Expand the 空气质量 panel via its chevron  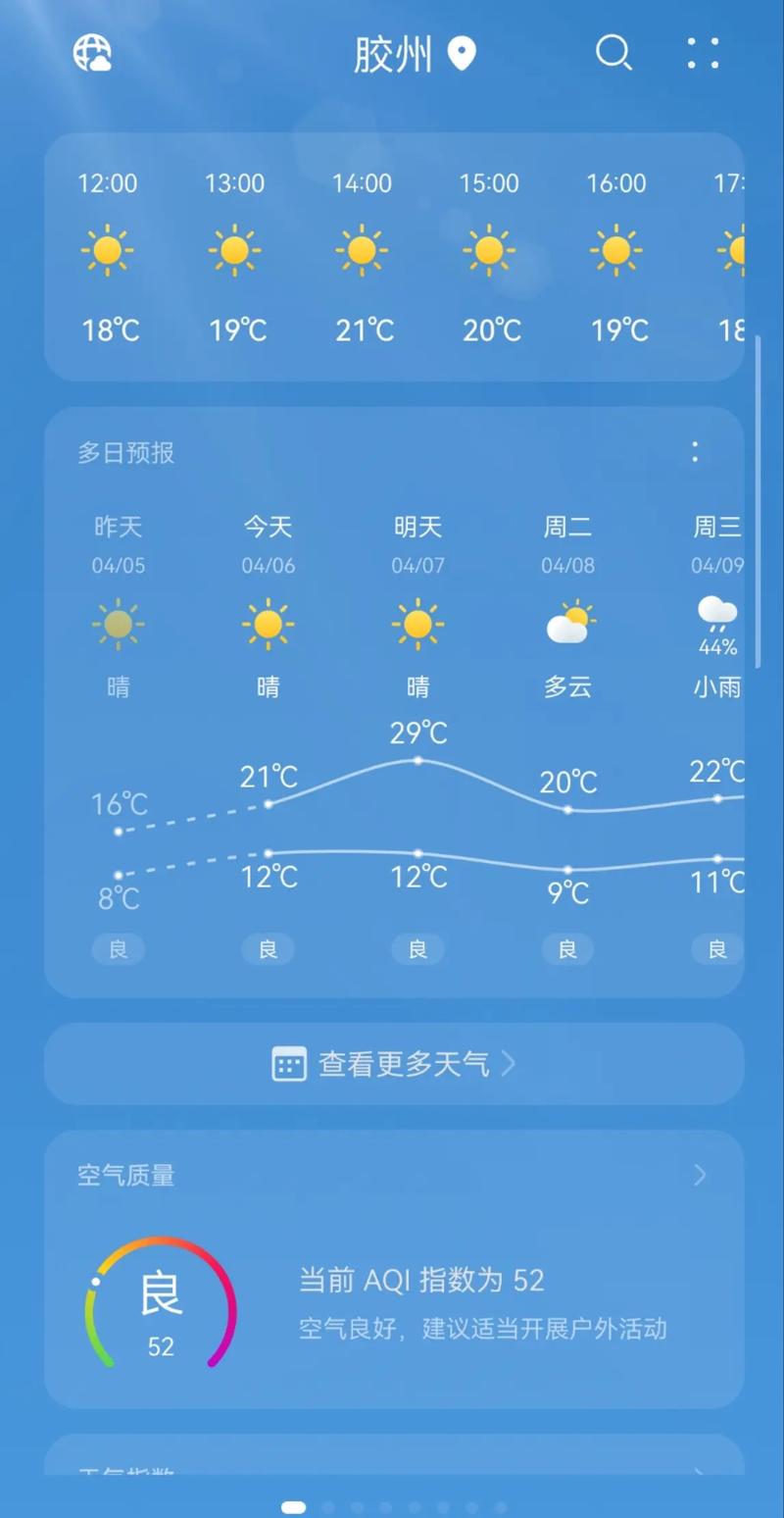tap(700, 1175)
